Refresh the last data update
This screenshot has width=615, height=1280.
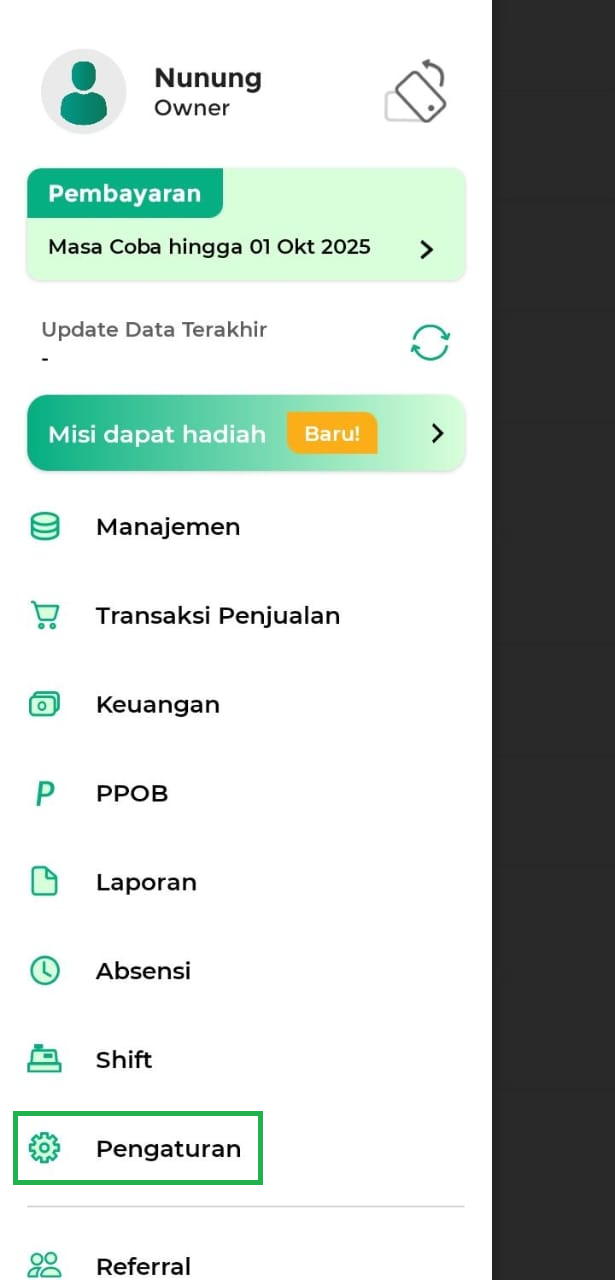pyautogui.click(x=430, y=343)
